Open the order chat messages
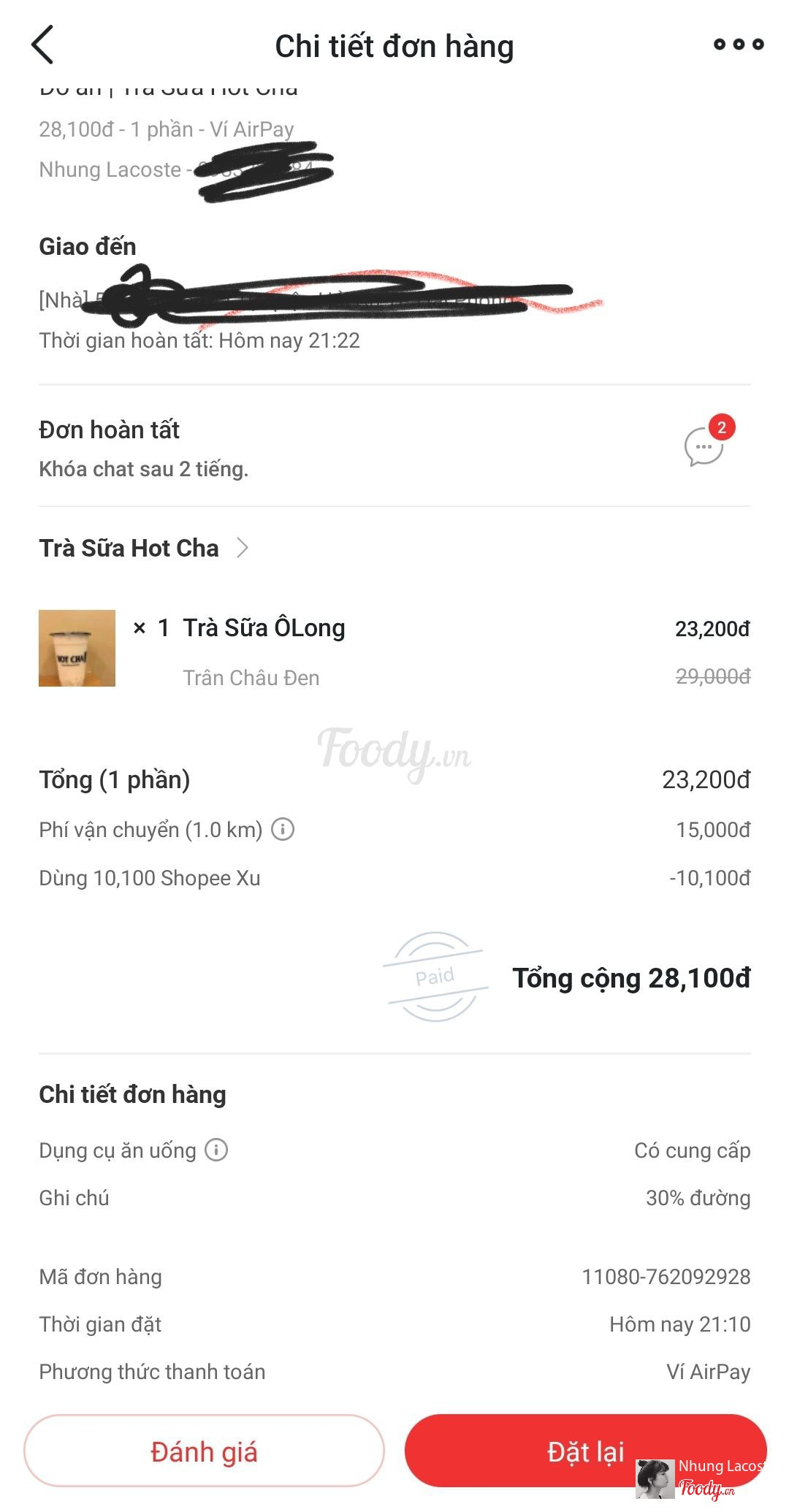Screen dimensions: 789x1512 [x=704, y=445]
